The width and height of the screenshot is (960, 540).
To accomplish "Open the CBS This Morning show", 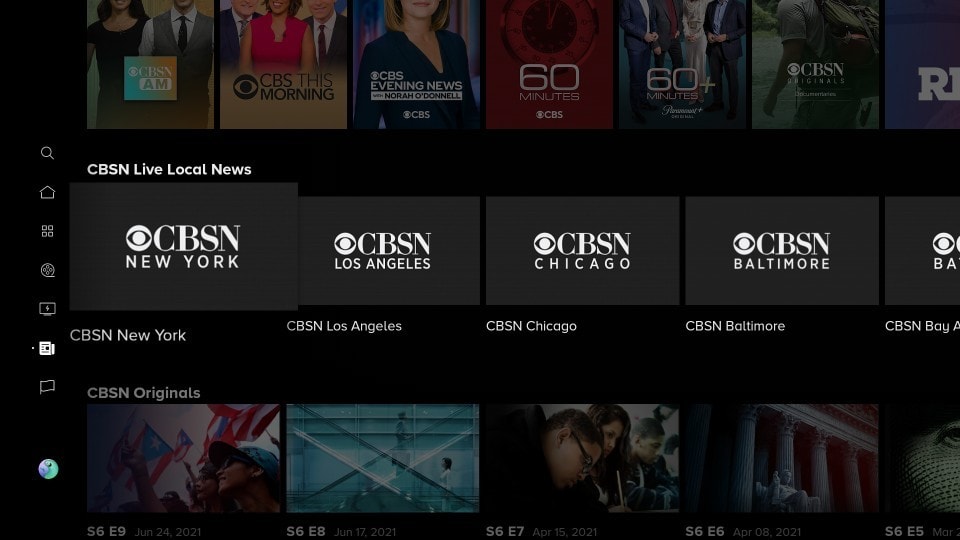I will [283, 64].
